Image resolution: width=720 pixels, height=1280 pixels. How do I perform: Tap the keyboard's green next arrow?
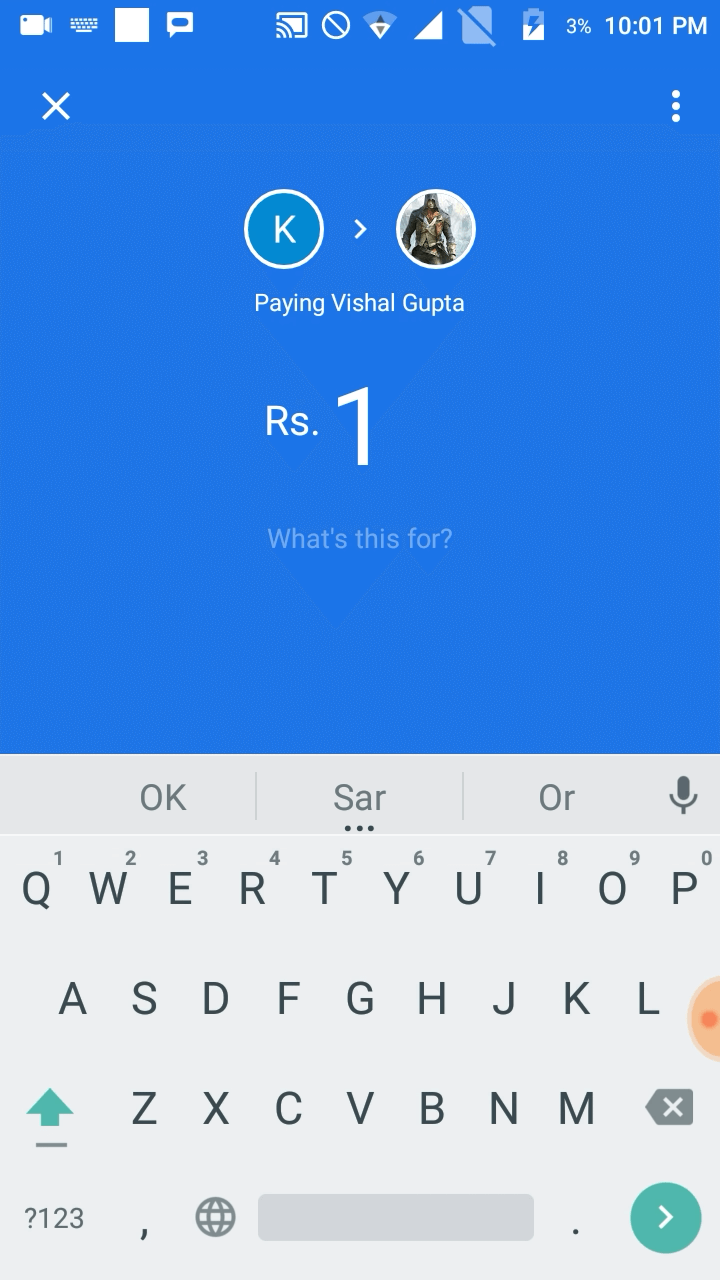[666, 1217]
